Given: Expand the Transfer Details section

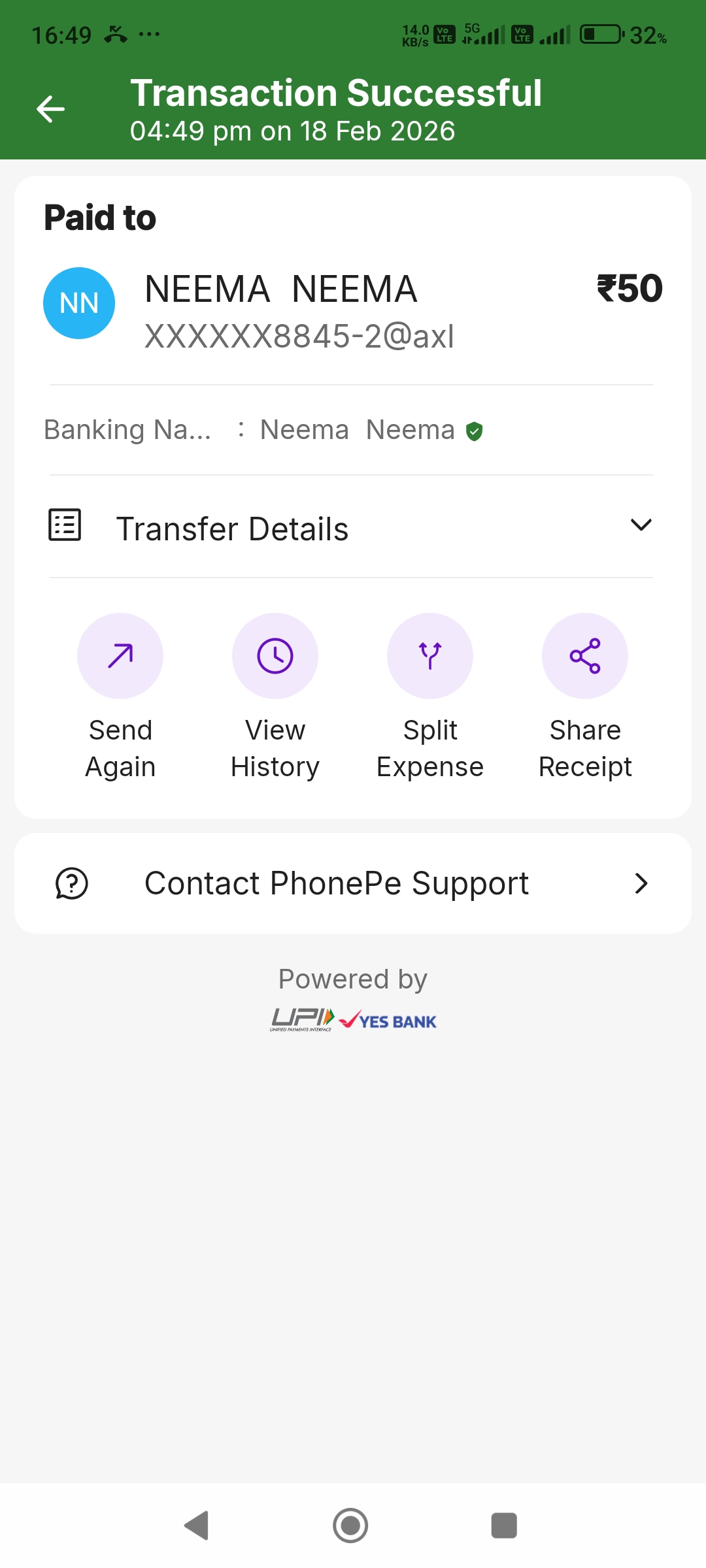Looking at the screenshot, I should tap(641, 525).
